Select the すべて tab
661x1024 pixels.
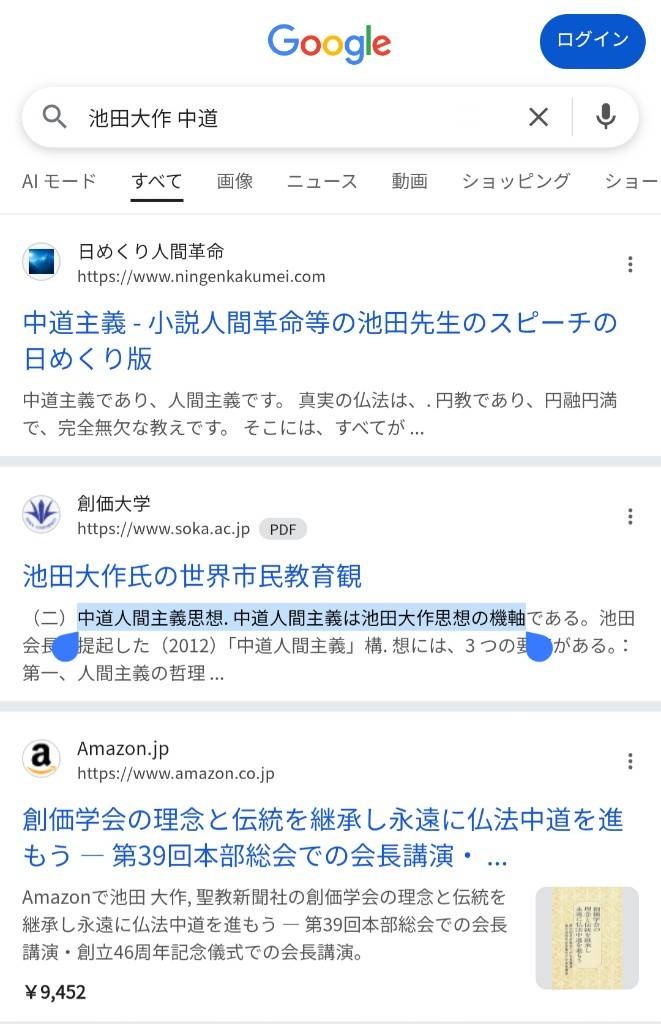coord(157,181)
